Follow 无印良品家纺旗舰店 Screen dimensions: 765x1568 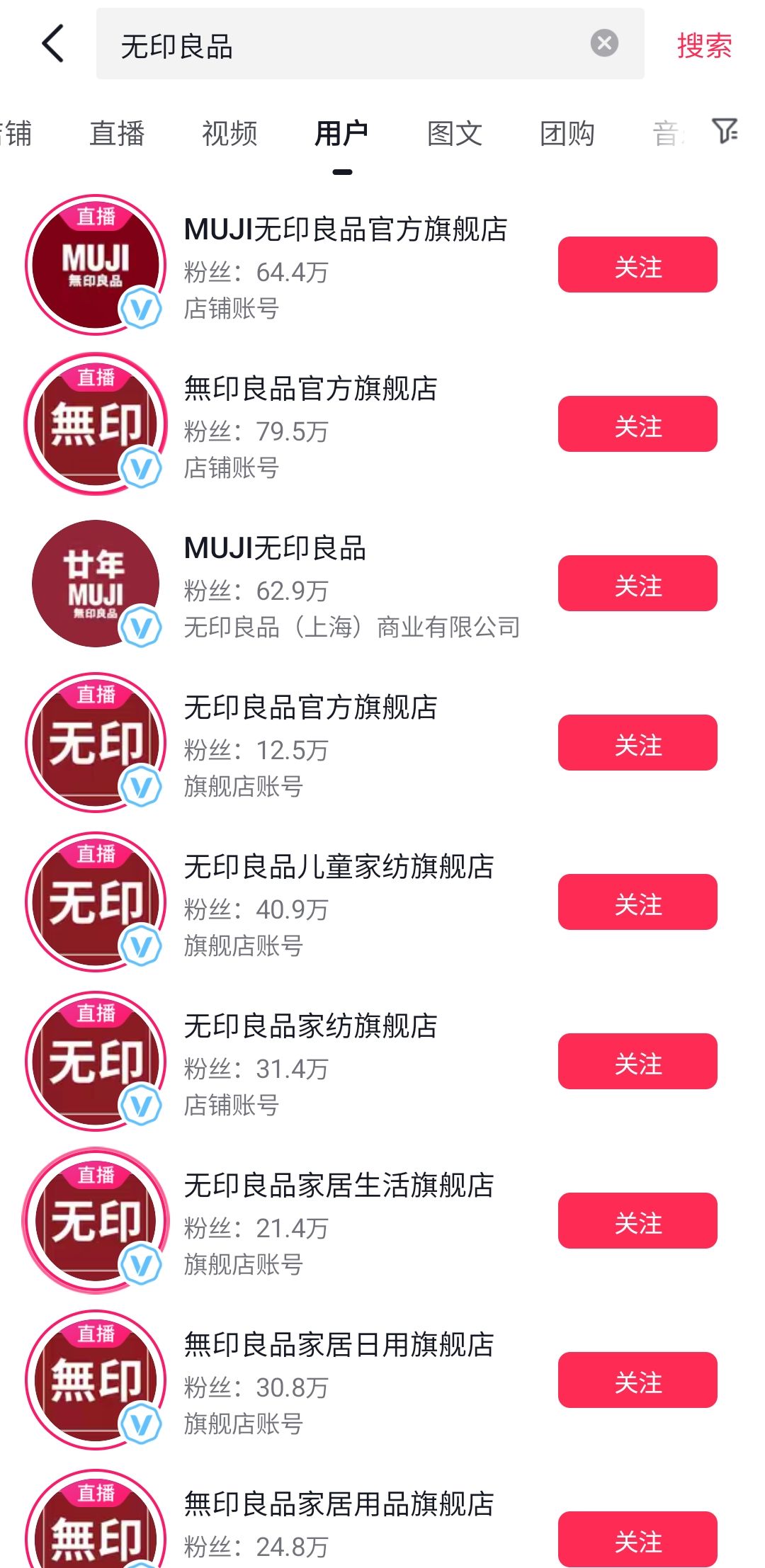[x=637, y=1062]
